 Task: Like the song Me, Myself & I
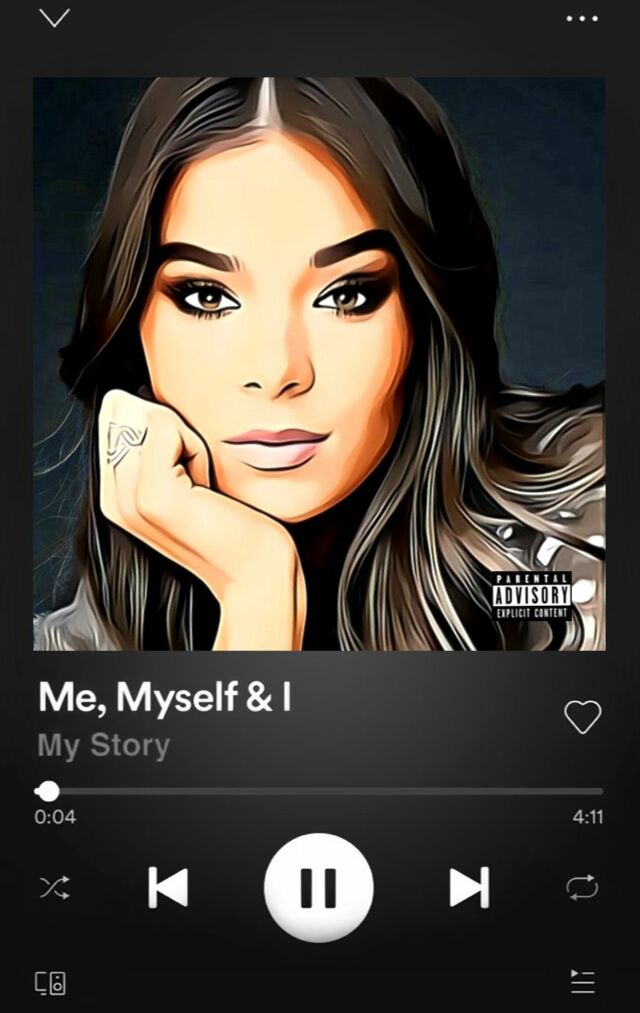[582, 716]
